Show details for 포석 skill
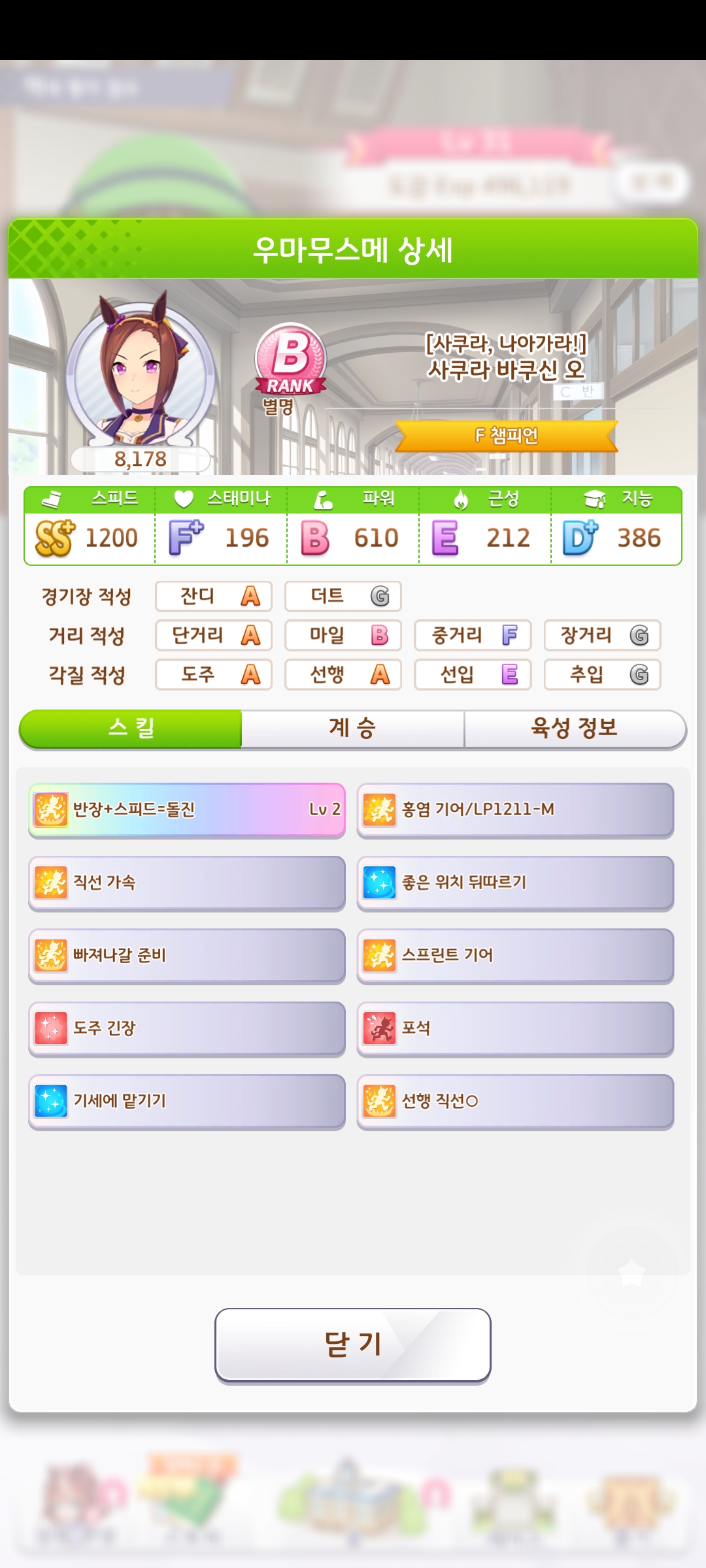 click(515, 1028)
